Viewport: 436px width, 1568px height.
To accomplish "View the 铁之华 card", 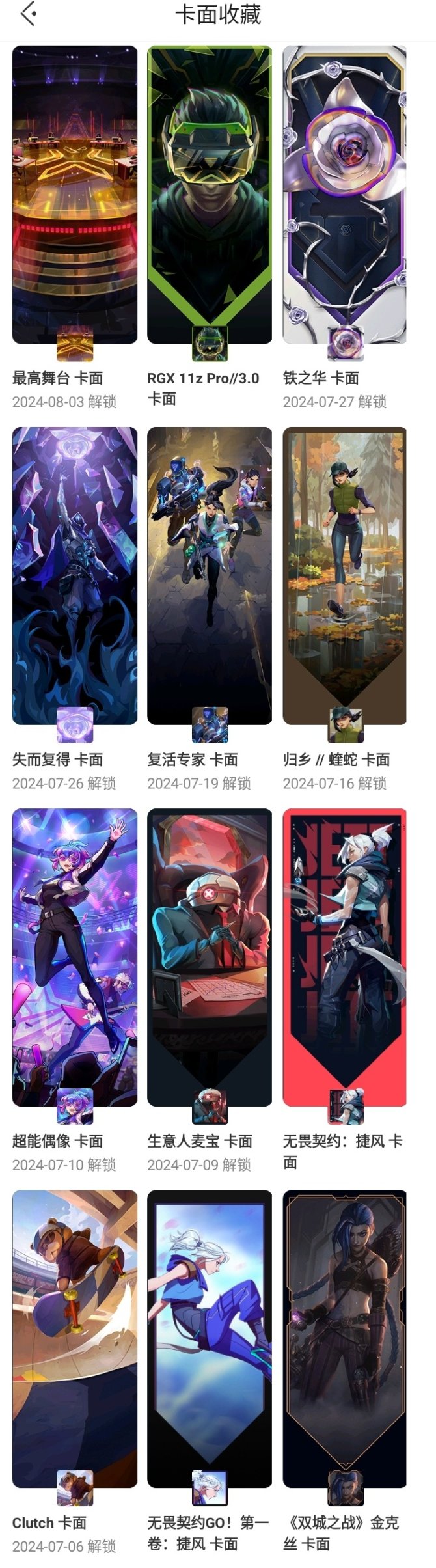I will pyautogui.click(x=345, y=195).
